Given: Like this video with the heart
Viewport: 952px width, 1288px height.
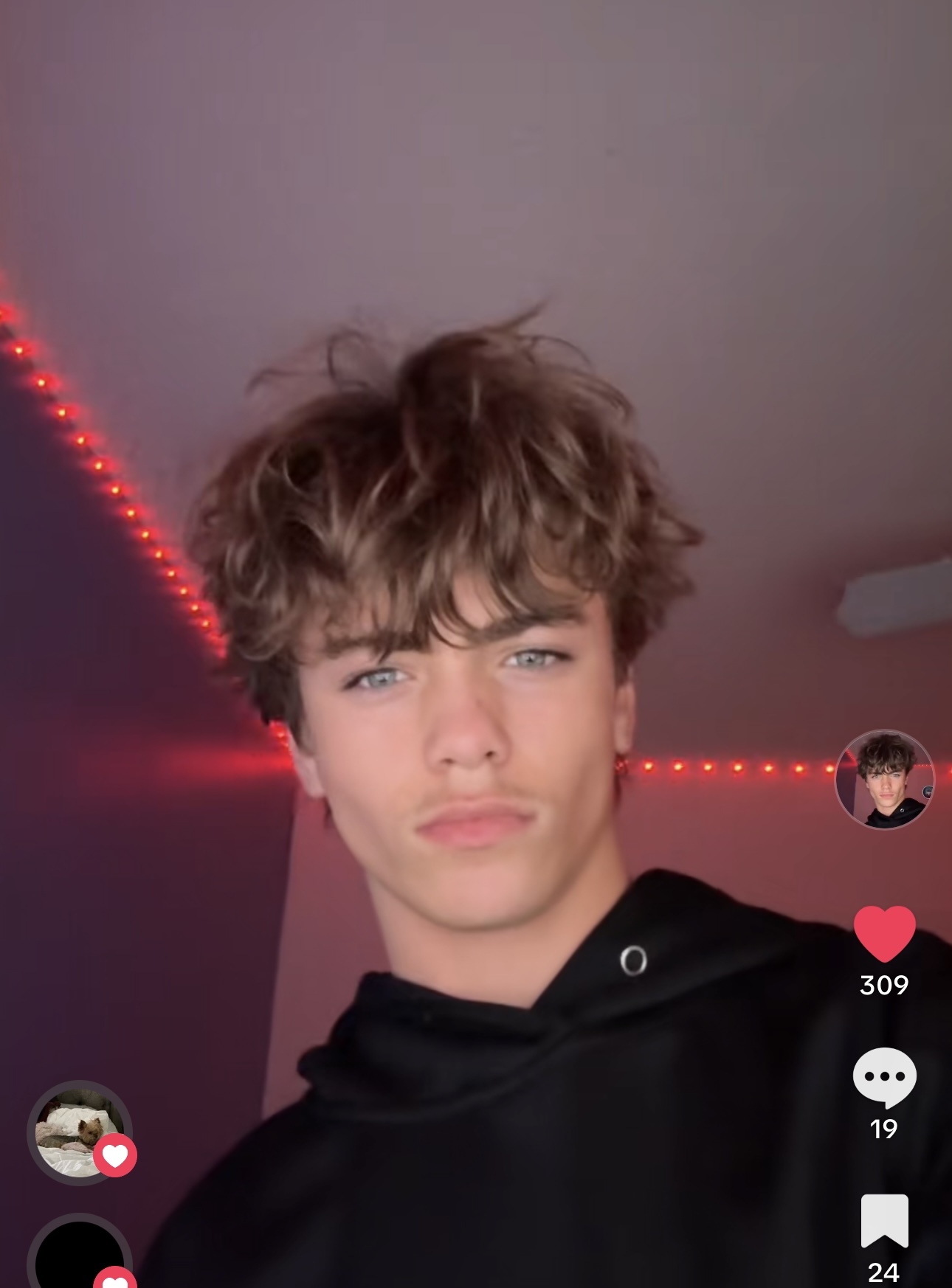Looking at the screenshot, I should pyautogui.click(x=884, y=933).
